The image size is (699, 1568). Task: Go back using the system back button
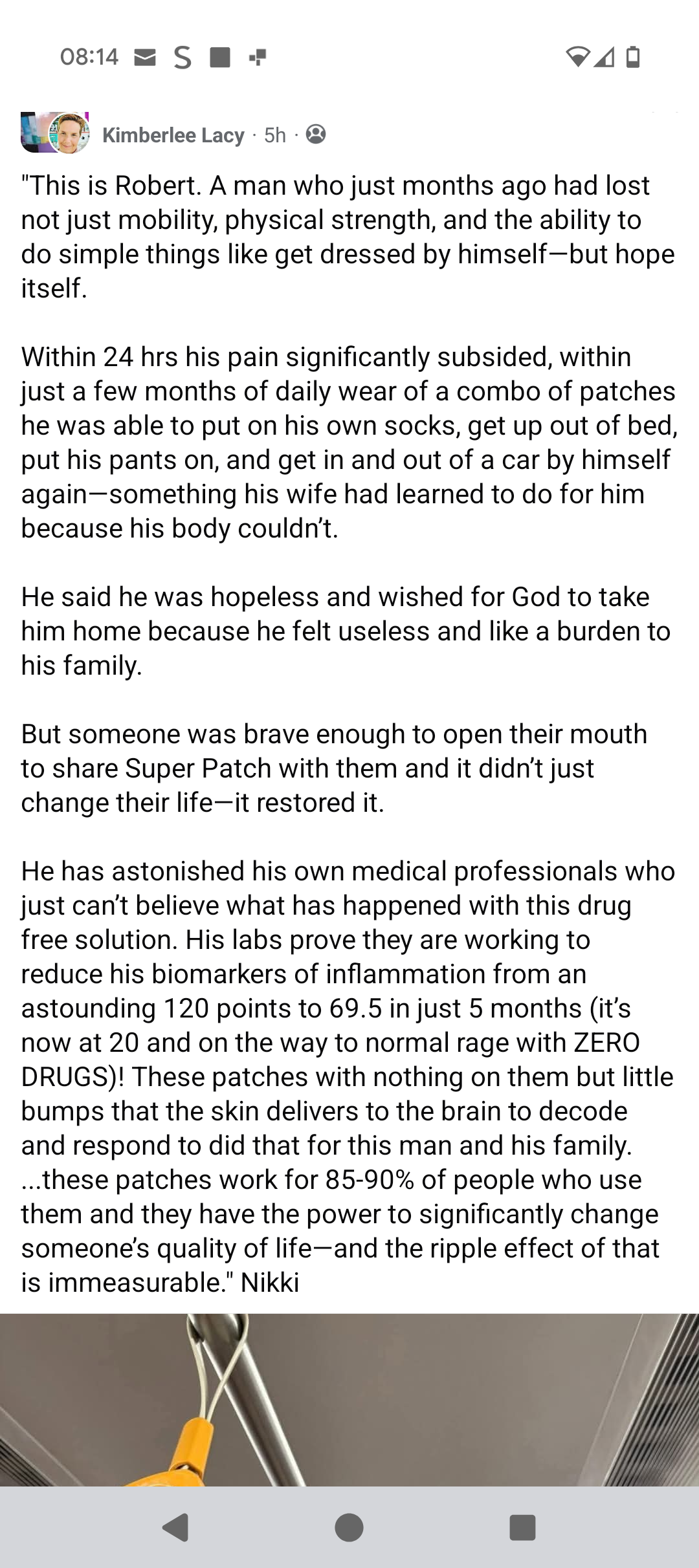pos(175,1528)
